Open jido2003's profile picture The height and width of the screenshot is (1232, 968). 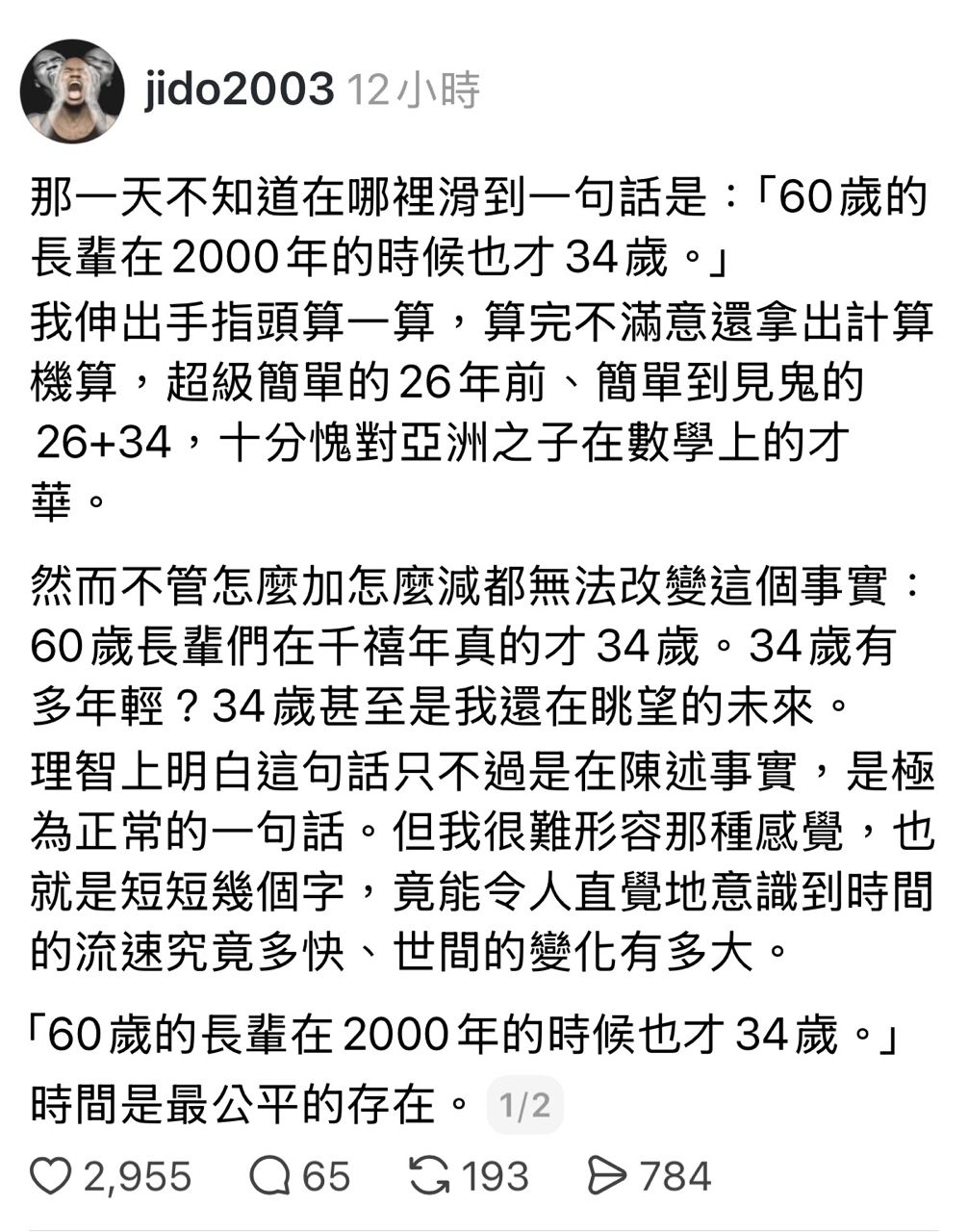coord(72,92)
